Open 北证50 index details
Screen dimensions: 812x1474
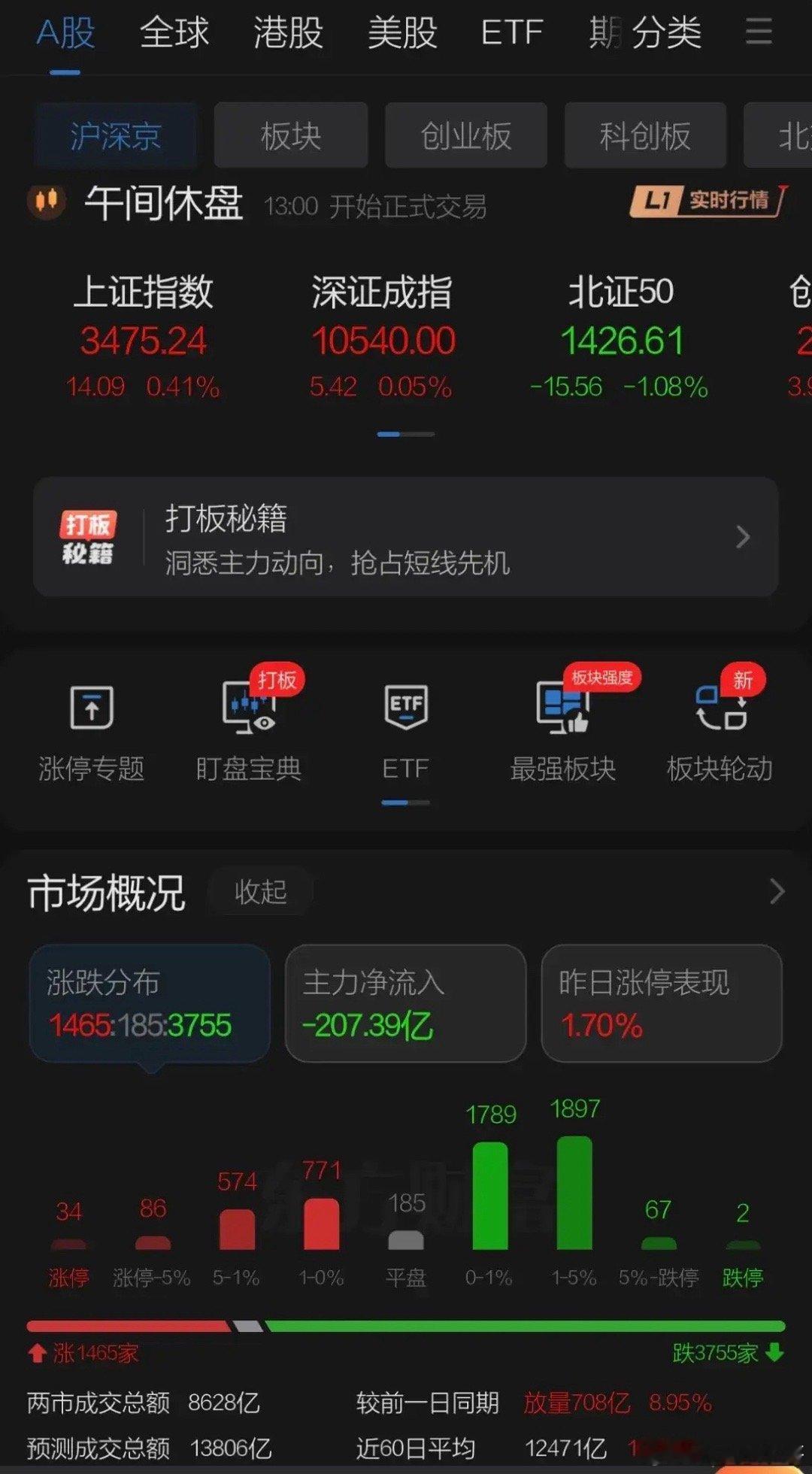(620, 337)
